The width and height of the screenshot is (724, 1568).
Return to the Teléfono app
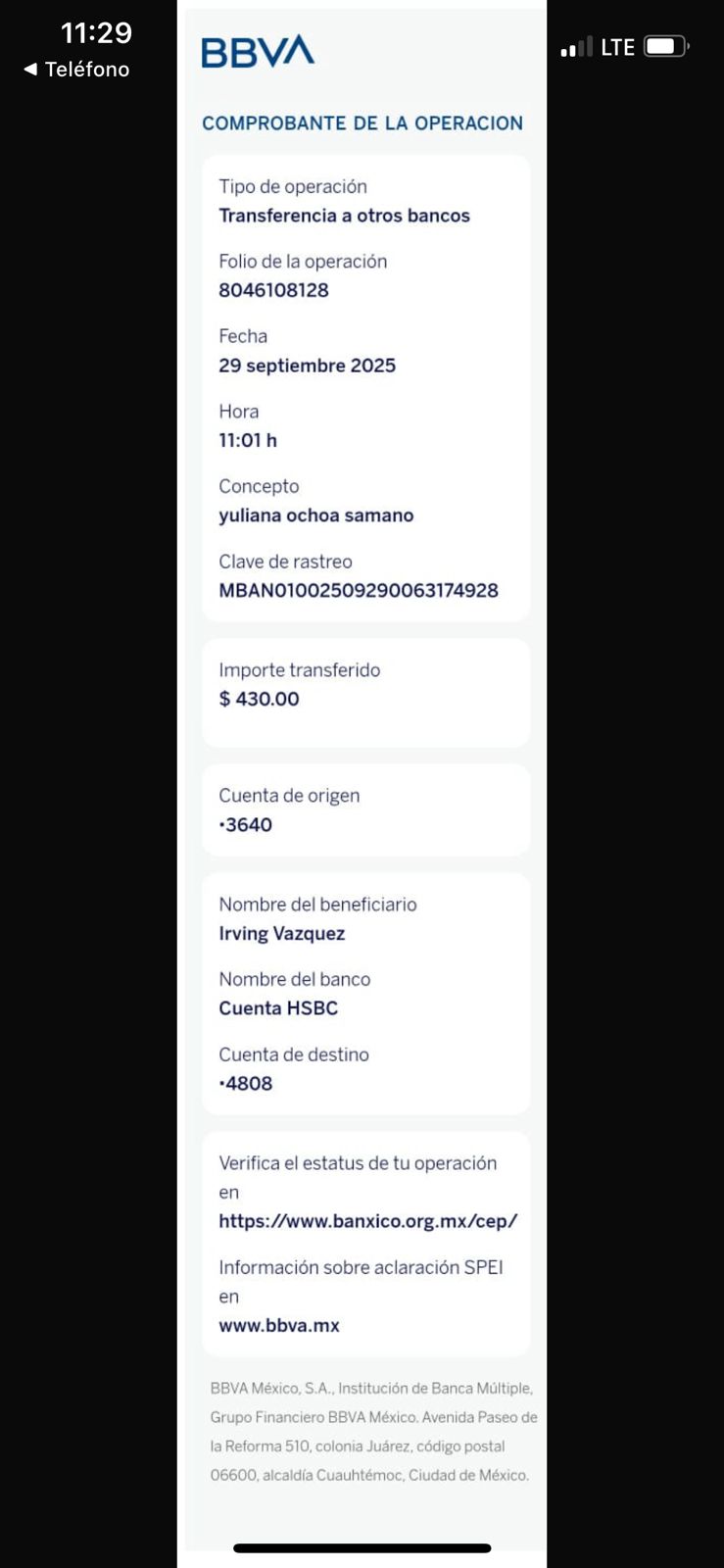click(x=76, y=70)
